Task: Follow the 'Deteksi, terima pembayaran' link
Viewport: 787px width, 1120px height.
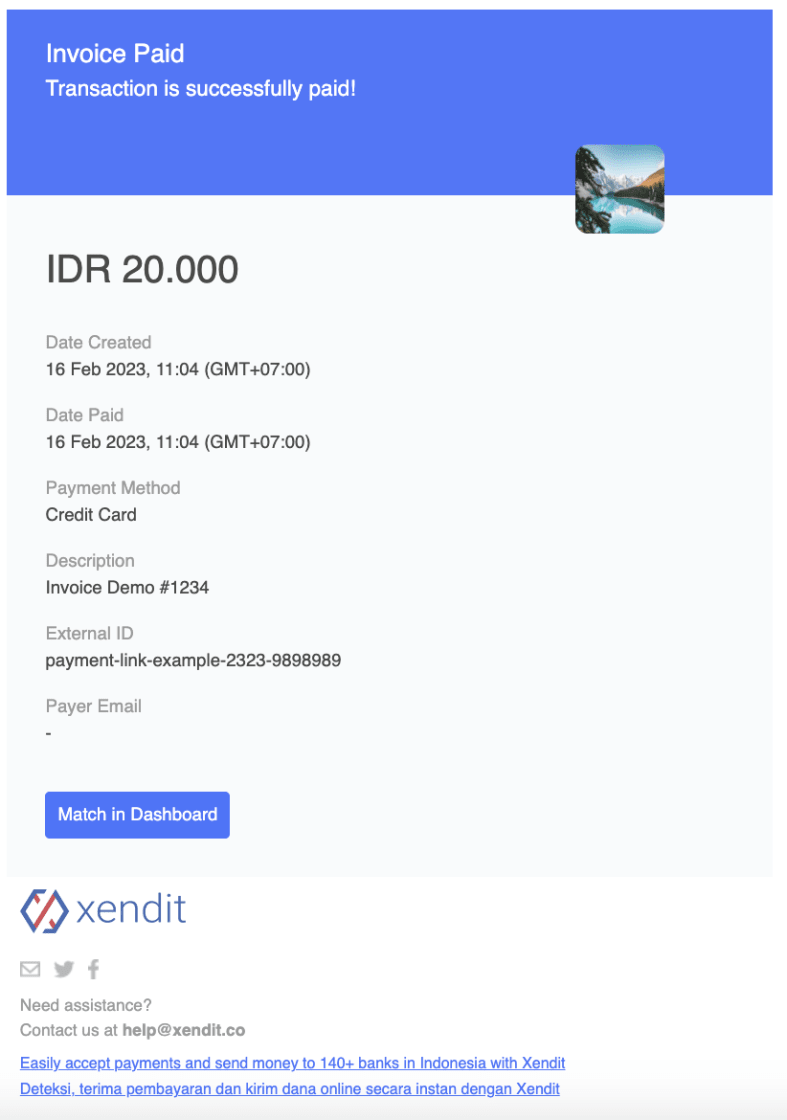Action: click(x=289, y=1089)
